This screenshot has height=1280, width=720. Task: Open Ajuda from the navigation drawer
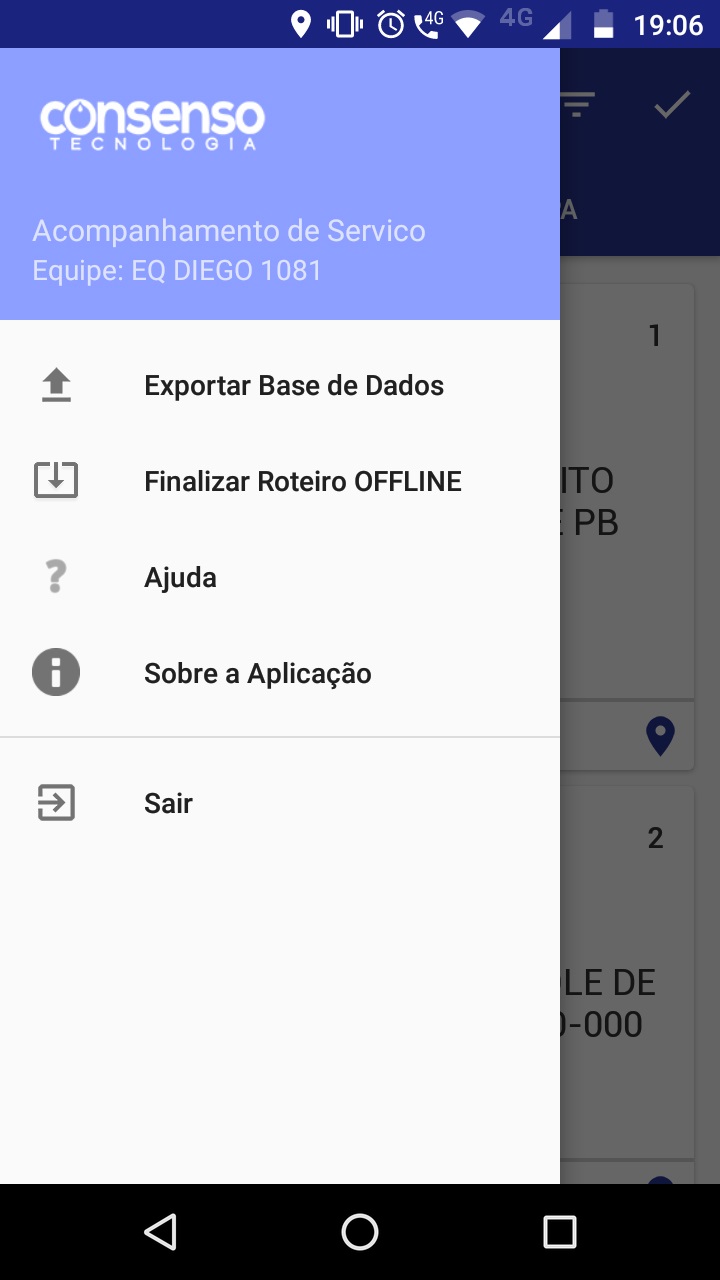[x=180, y=576]
